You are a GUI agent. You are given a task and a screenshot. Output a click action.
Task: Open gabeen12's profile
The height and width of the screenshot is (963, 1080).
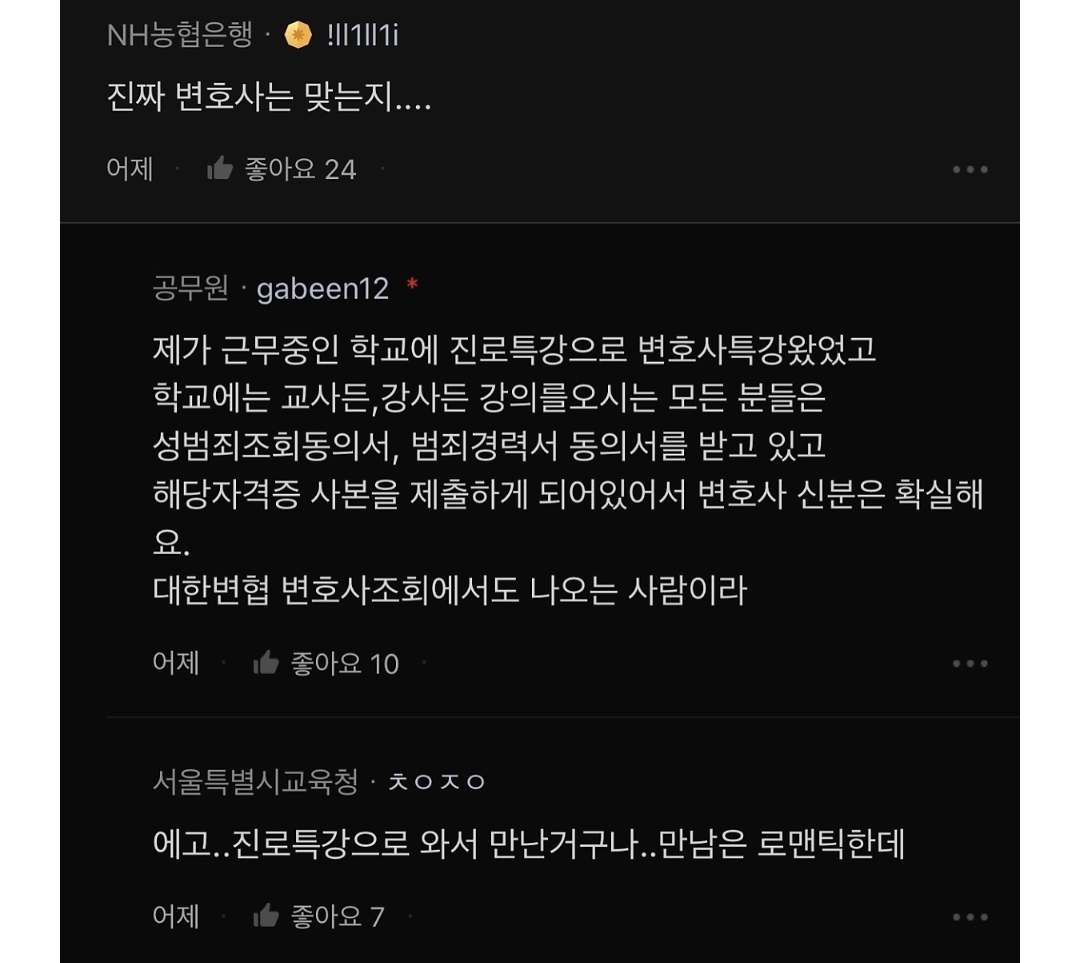pyautogui.click(x=322, y=289)
